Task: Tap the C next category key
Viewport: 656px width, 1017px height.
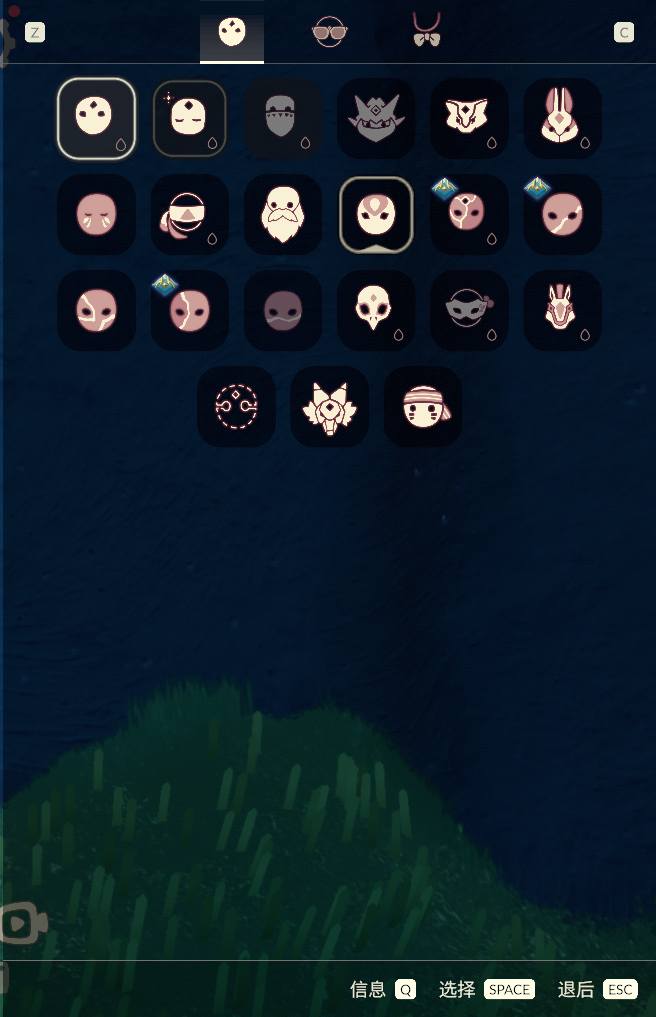Action: (624, 32)
